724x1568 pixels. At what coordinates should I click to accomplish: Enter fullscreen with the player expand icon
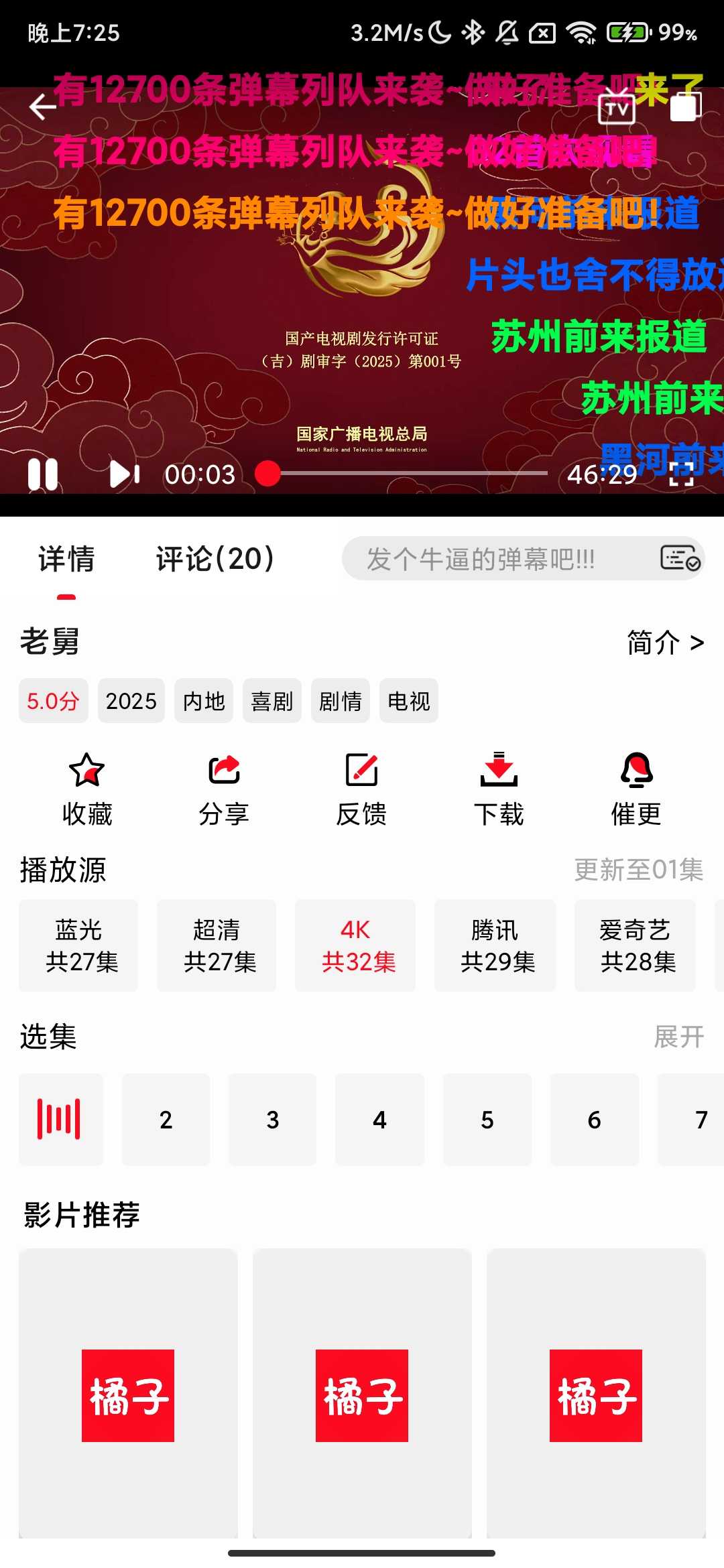pyautogui.click(x=682, y=476)
